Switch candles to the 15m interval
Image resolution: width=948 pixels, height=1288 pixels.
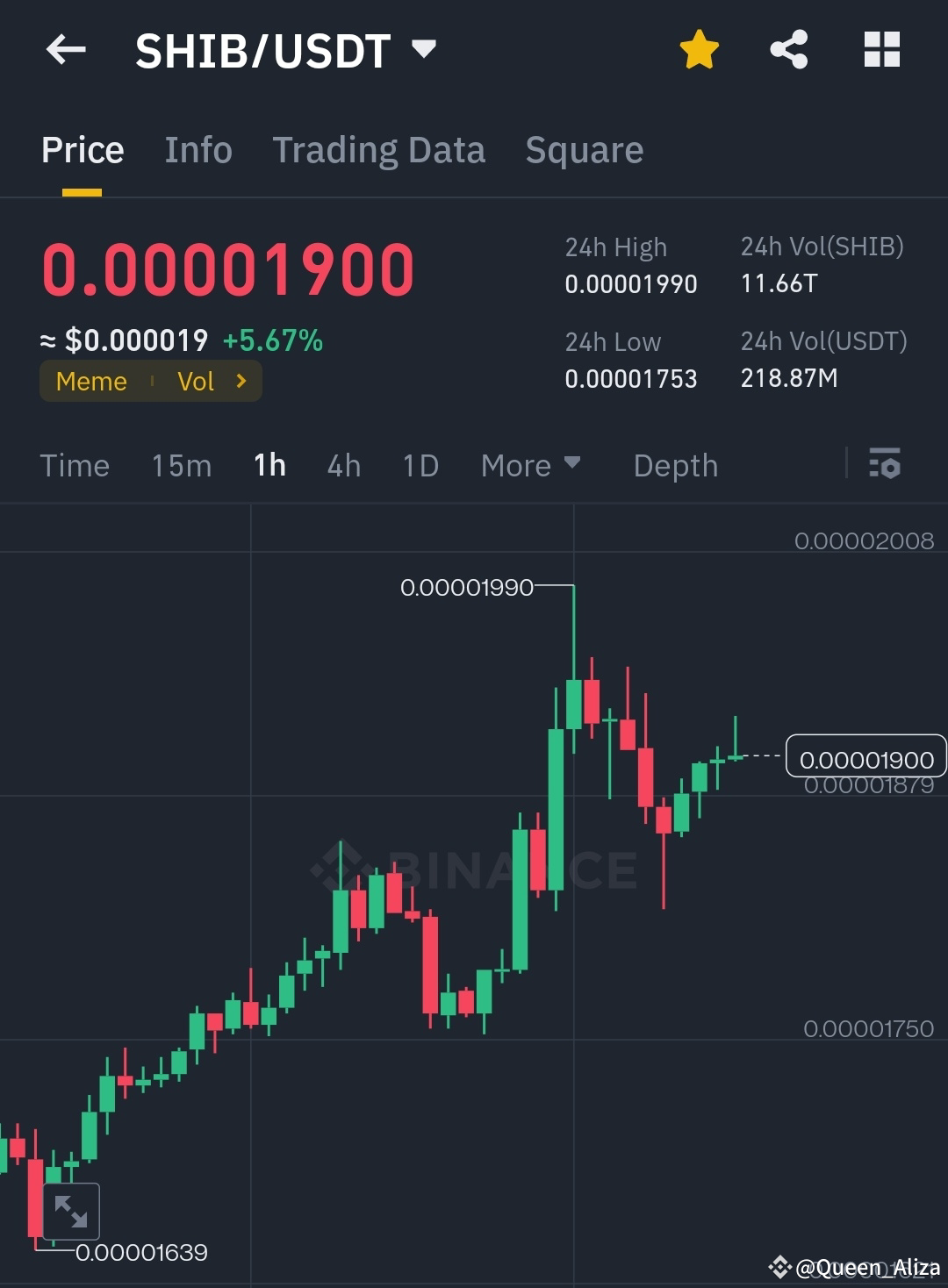click(x=180, y=466)
